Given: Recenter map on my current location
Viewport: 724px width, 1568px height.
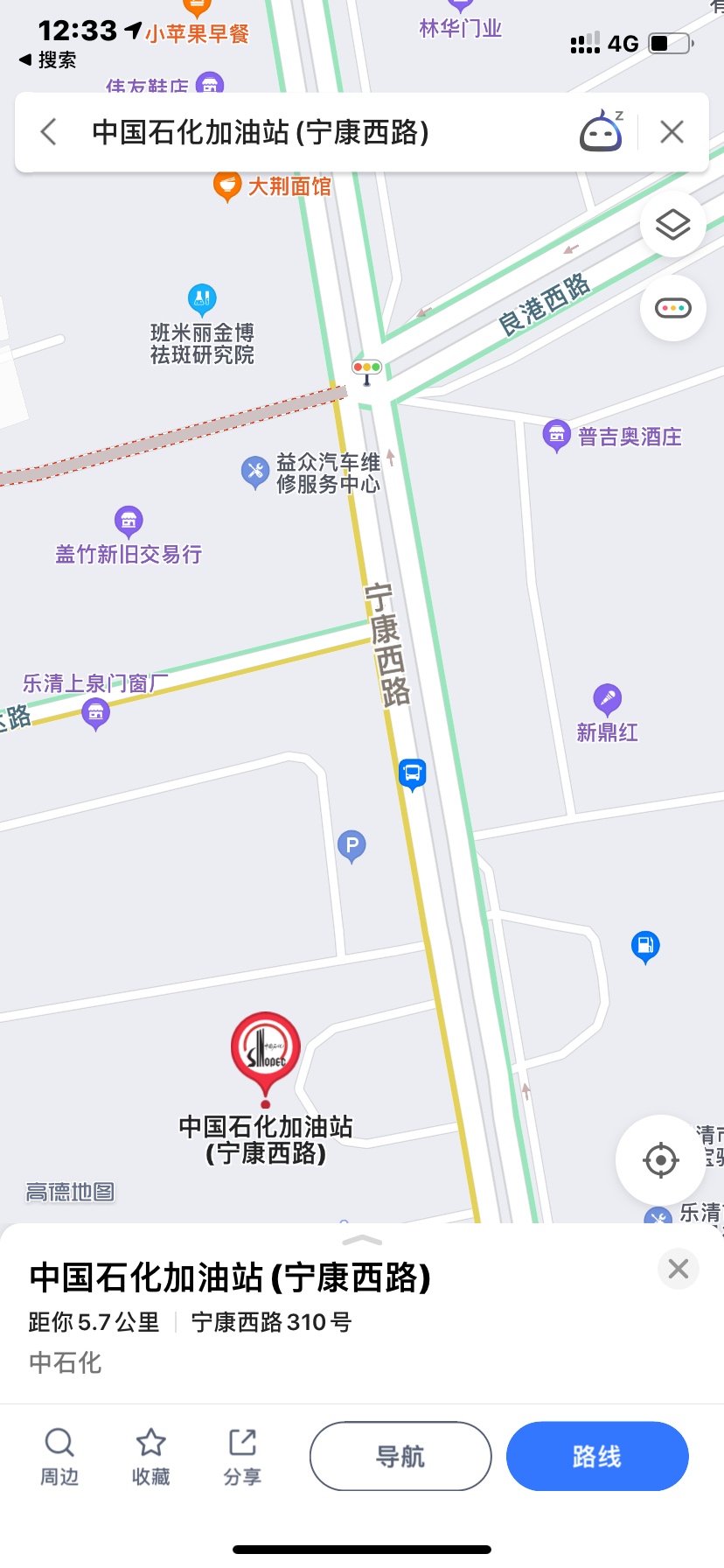Looking at the screenshot, I should click(660, 1160).
